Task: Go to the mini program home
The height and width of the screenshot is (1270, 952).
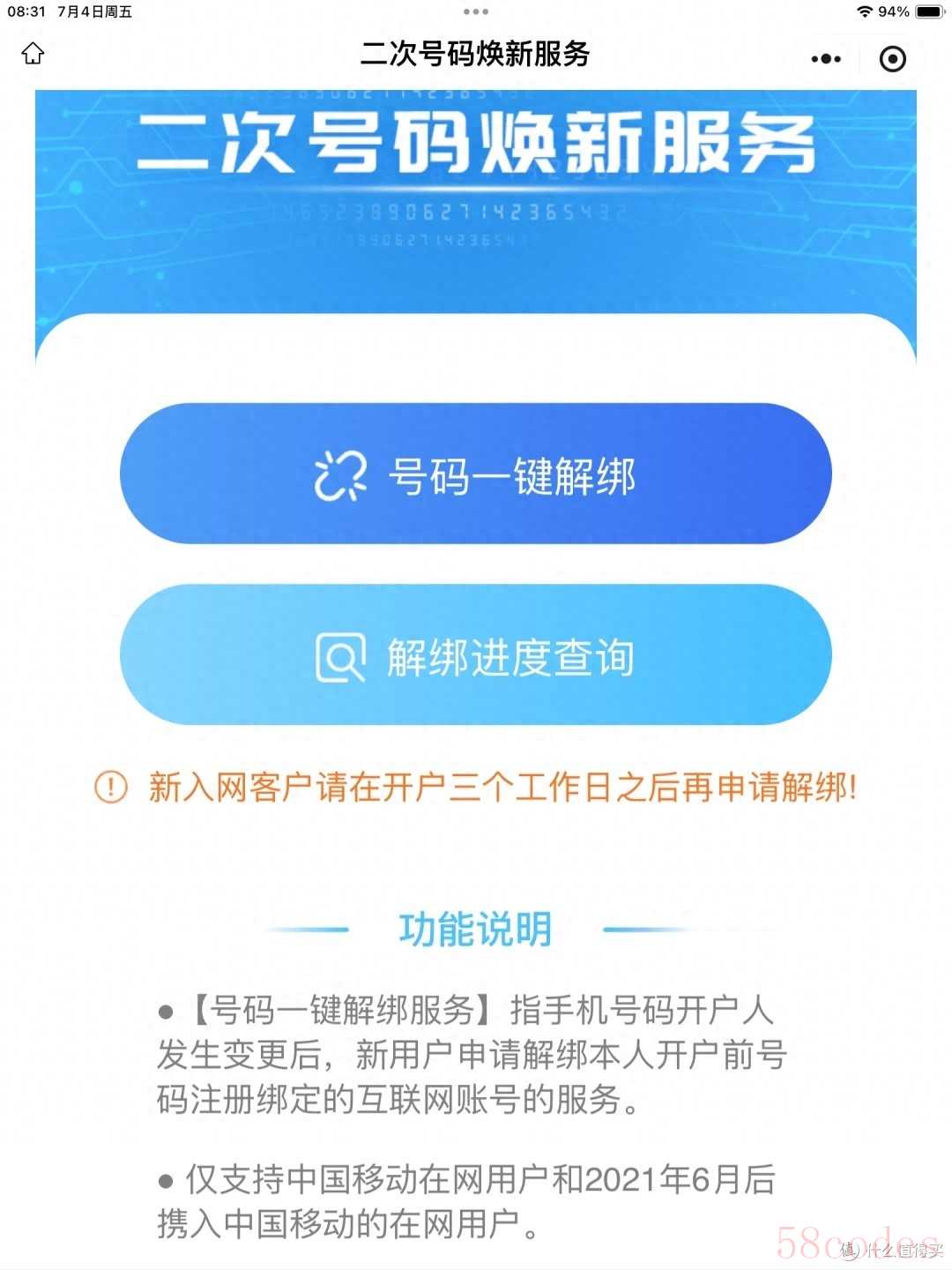Action: click(x=33, y=54)
